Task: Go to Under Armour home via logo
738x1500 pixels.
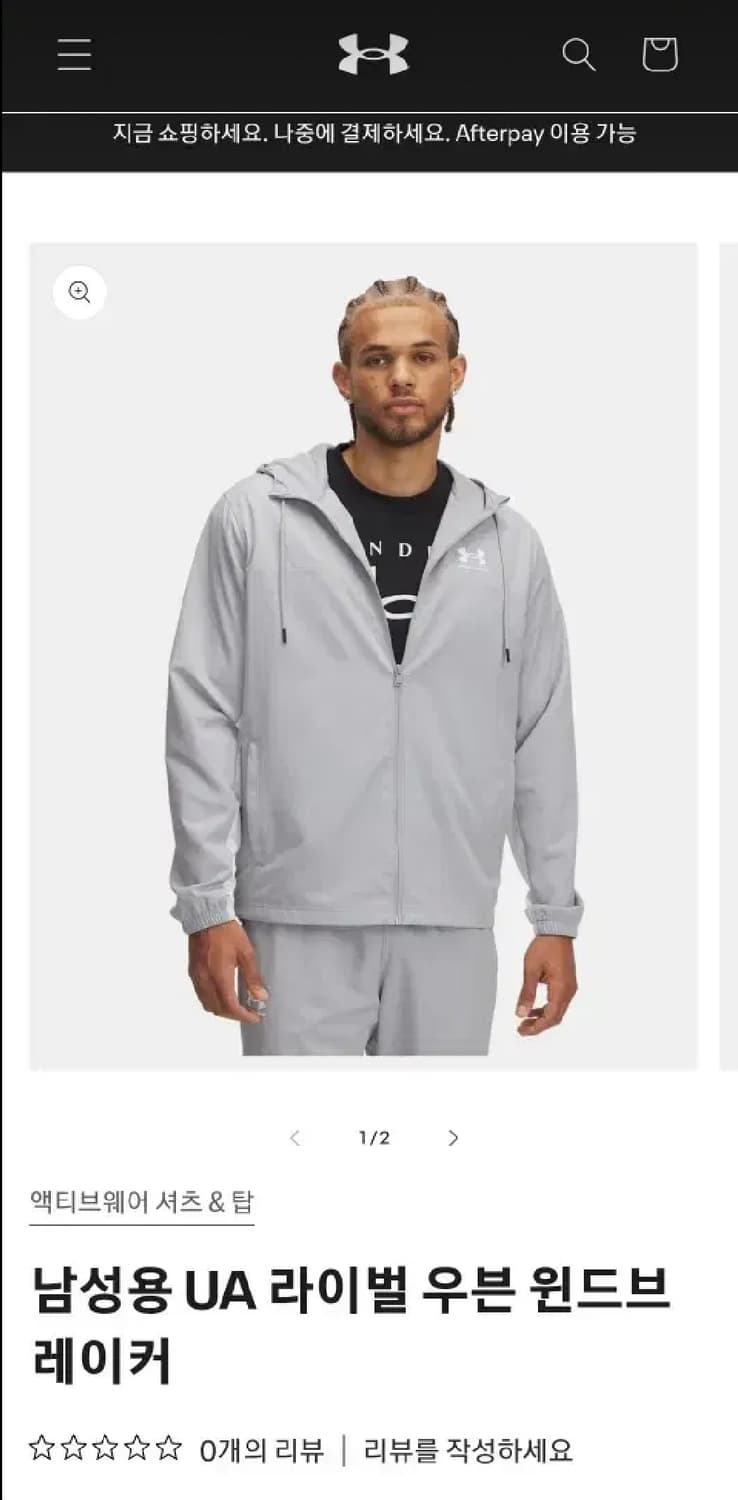Action: (x=373, y=54)
